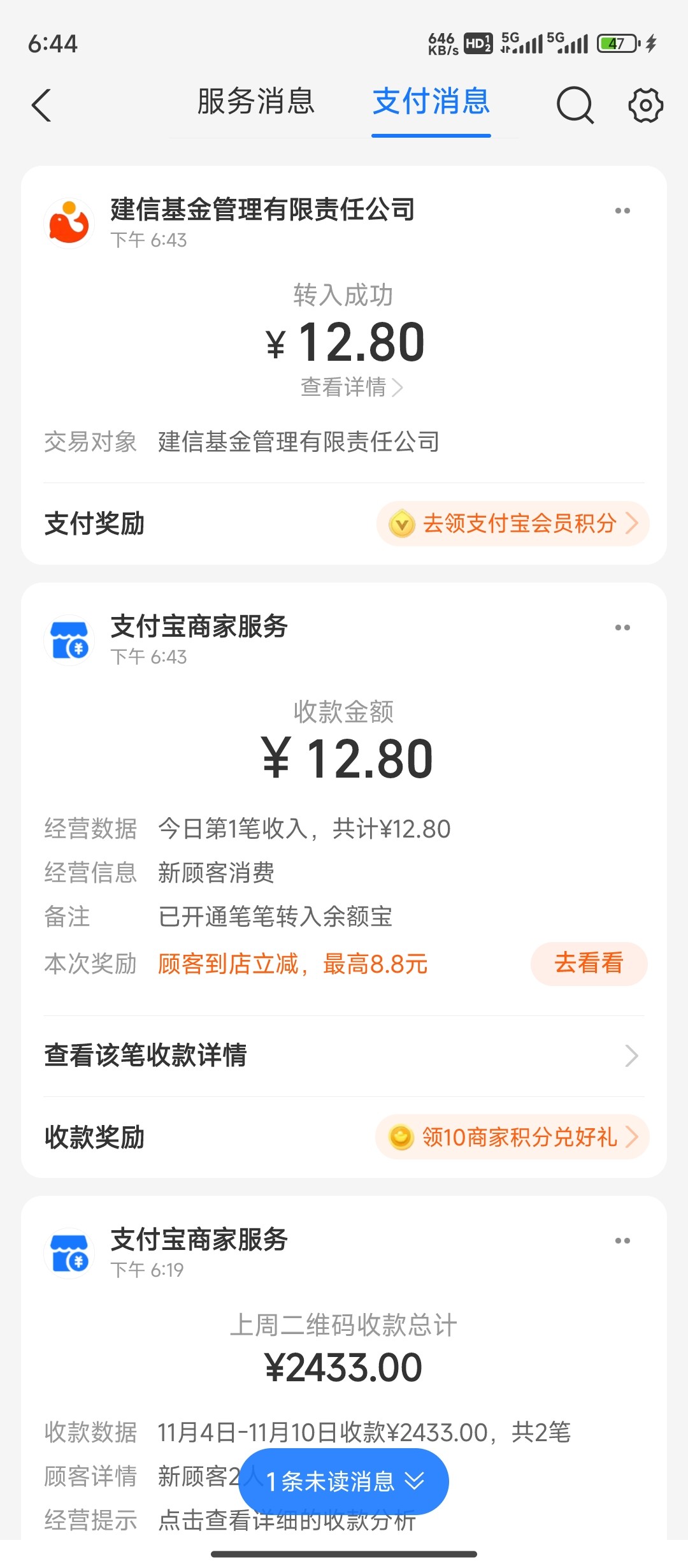Select the 支付消息 tab
The width and height of the screenshot is (688, 1568).
click(431, 102)
